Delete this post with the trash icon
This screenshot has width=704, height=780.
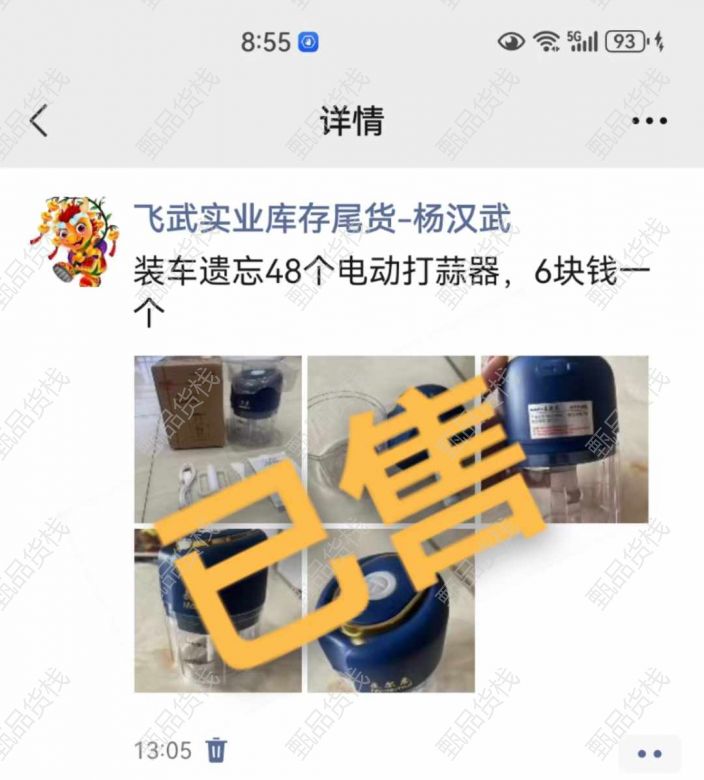tap(217, 749)
